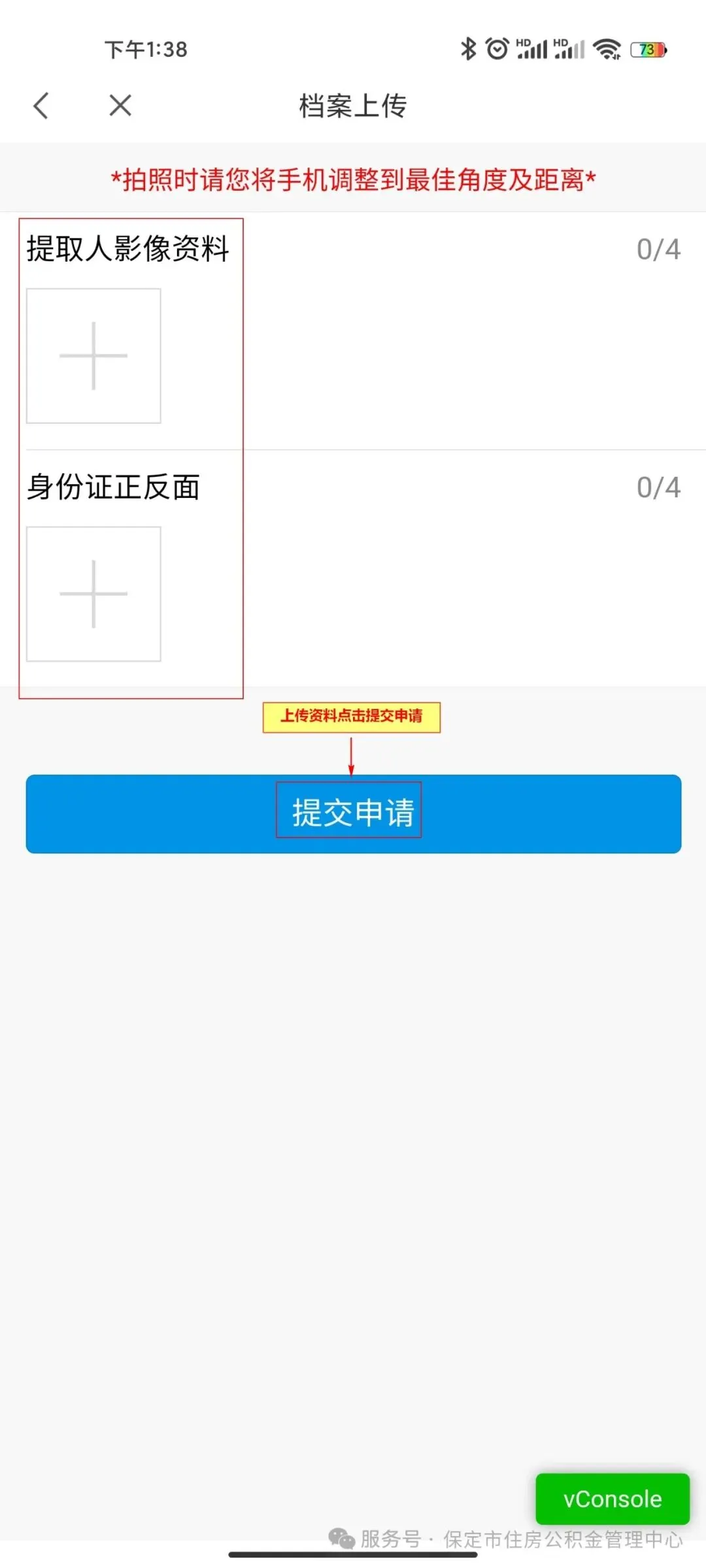
Task: Add a photo under 提取人影像资料
Action: (x=93, y=355)
